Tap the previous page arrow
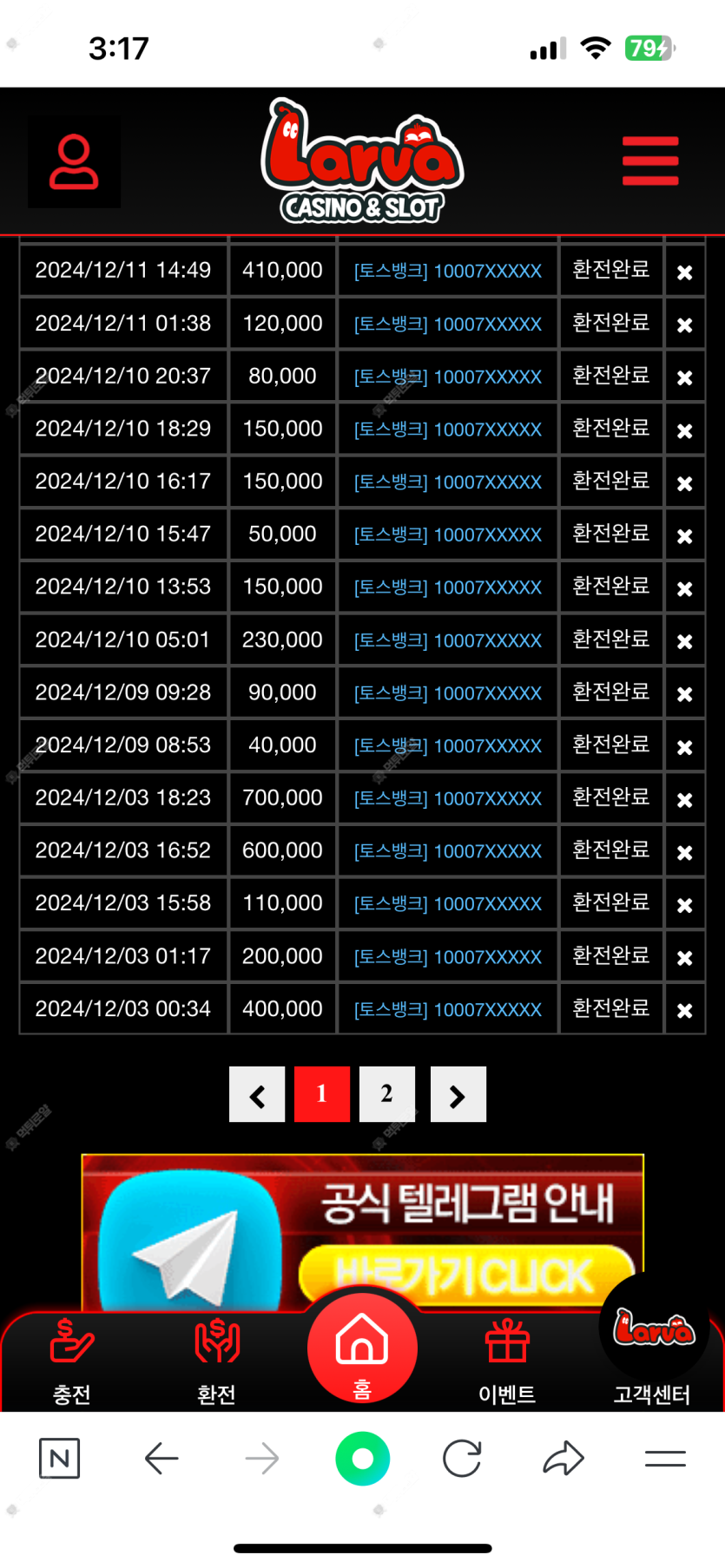Viewport: 725px width, 1568px height. tap(257, 1094)
